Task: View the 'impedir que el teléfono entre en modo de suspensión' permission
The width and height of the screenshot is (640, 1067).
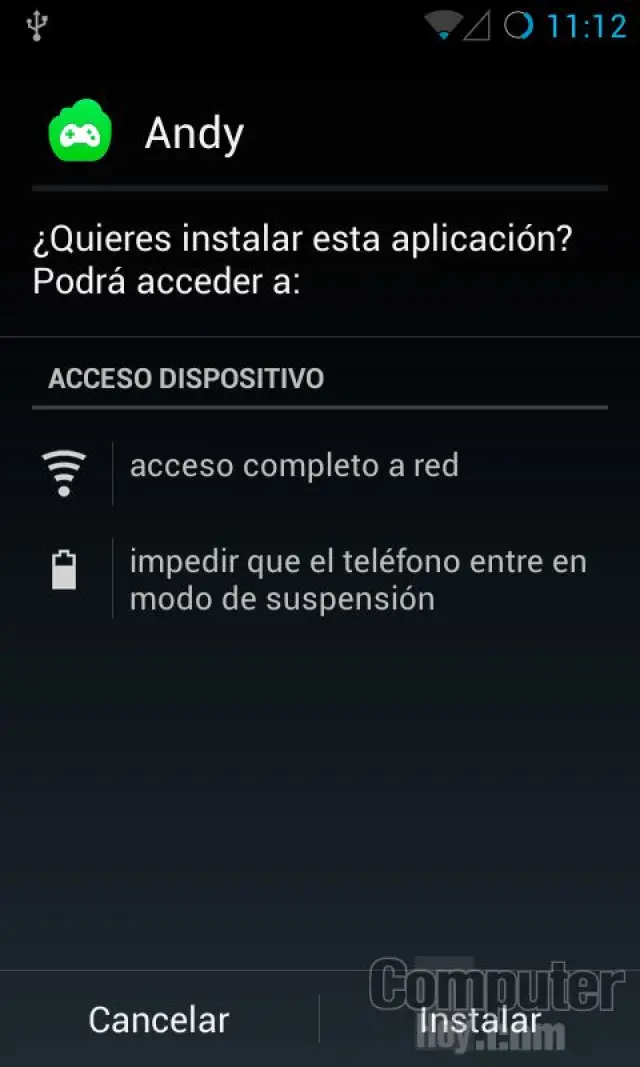Action: click(357, 580)
